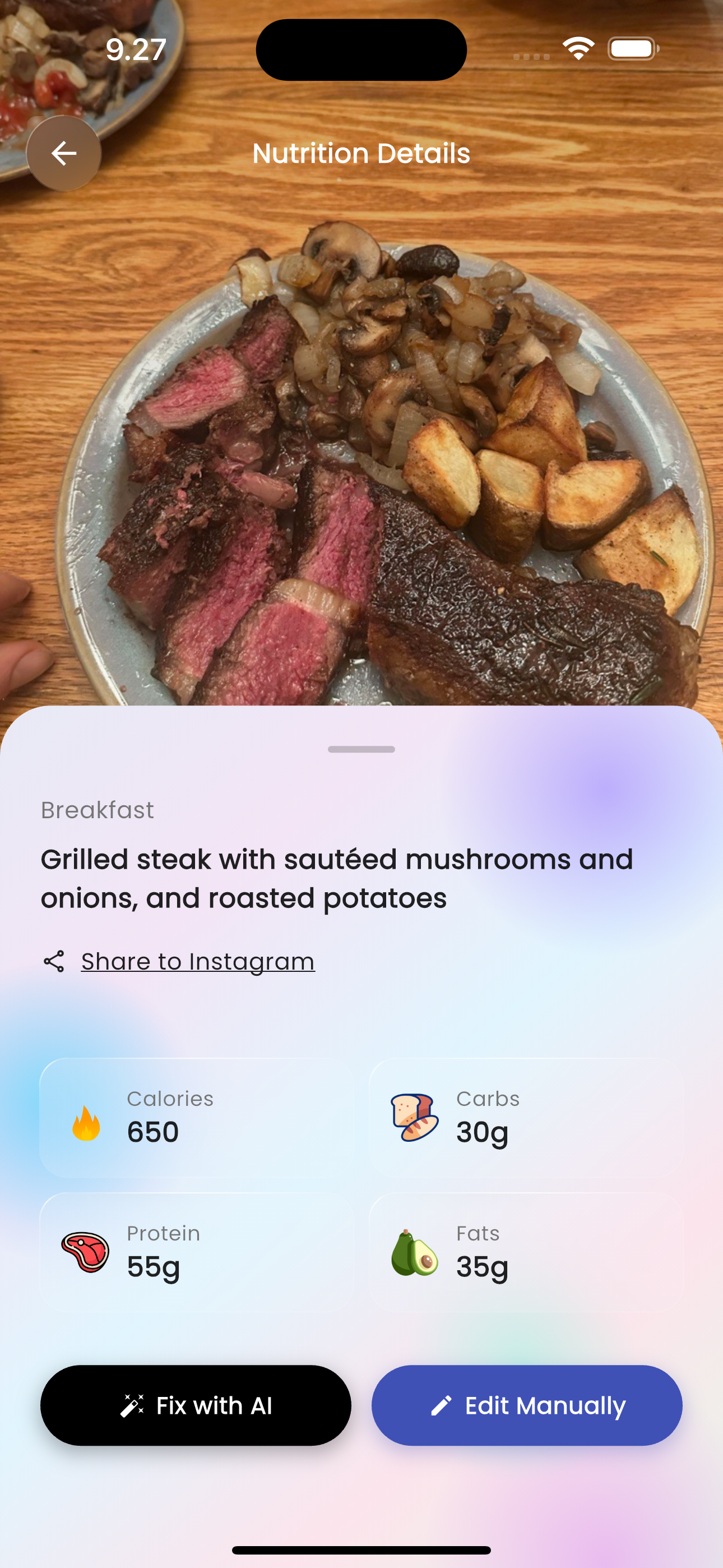
Task: Select the Breakfast meal label
Action: pyautogui.click(x=97, y=810)
